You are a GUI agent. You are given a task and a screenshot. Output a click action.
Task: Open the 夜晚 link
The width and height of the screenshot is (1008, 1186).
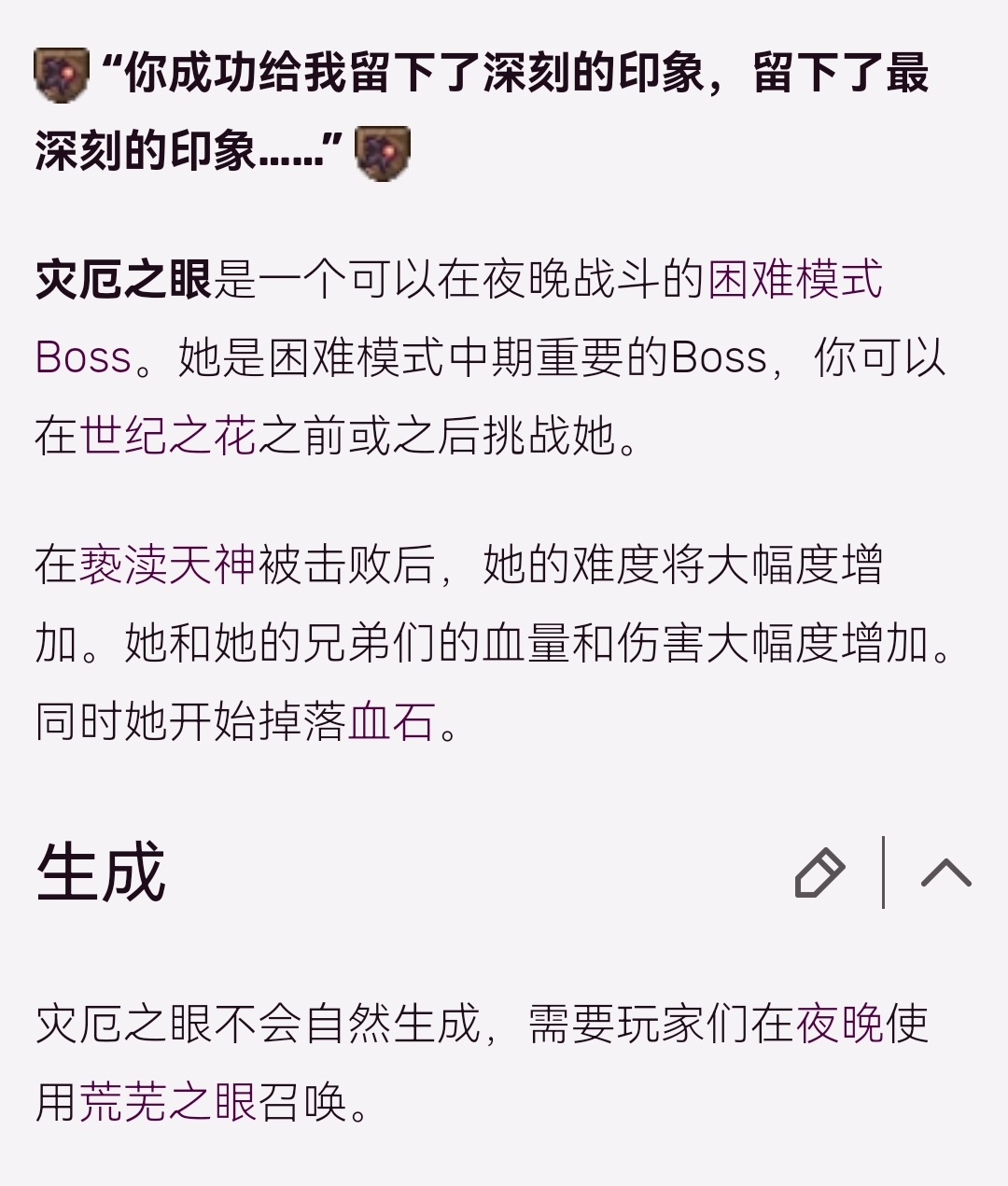click(x=839, y=1025)
